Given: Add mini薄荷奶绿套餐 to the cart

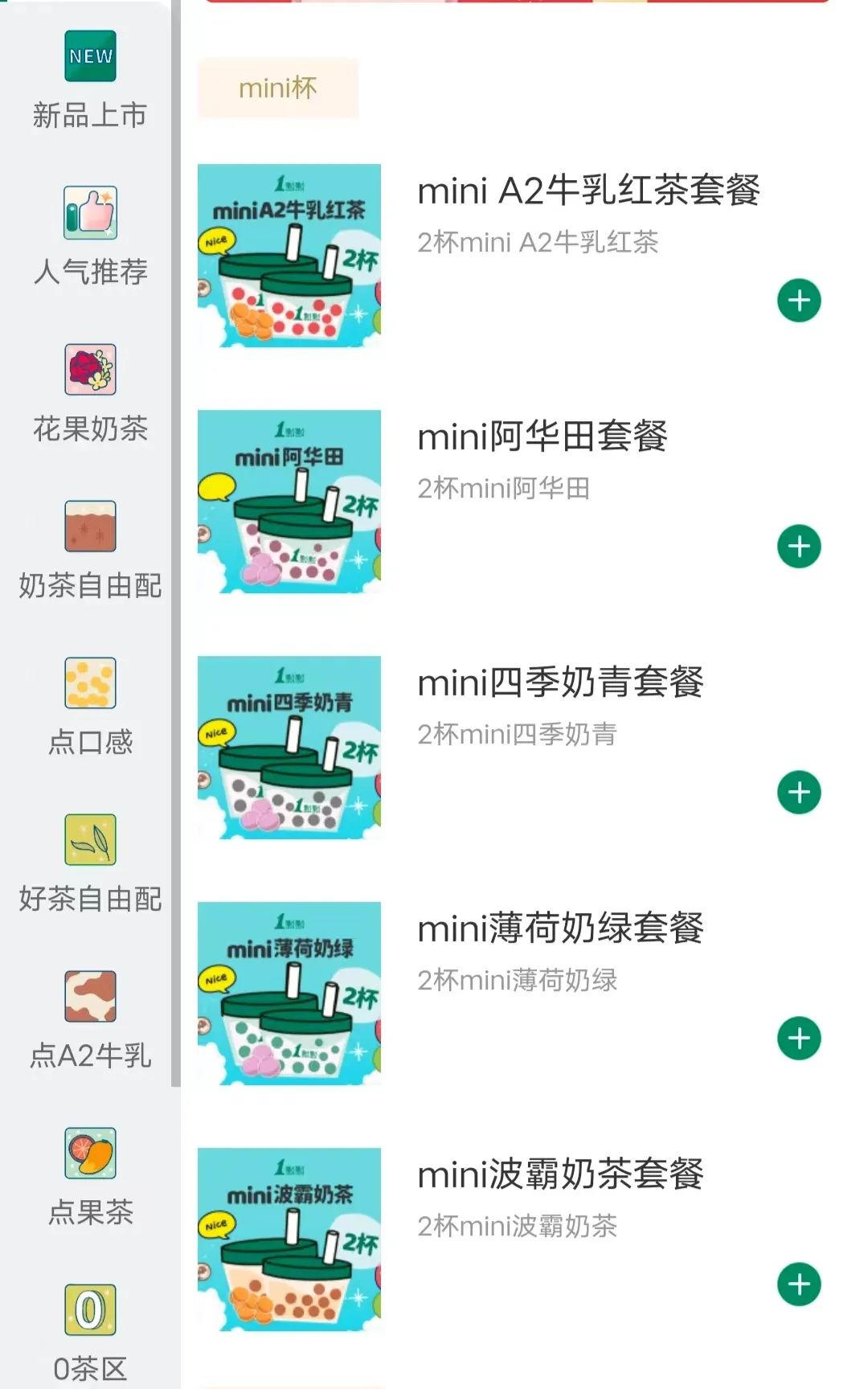Looking at the screenshot, I should coord(799,1039).
